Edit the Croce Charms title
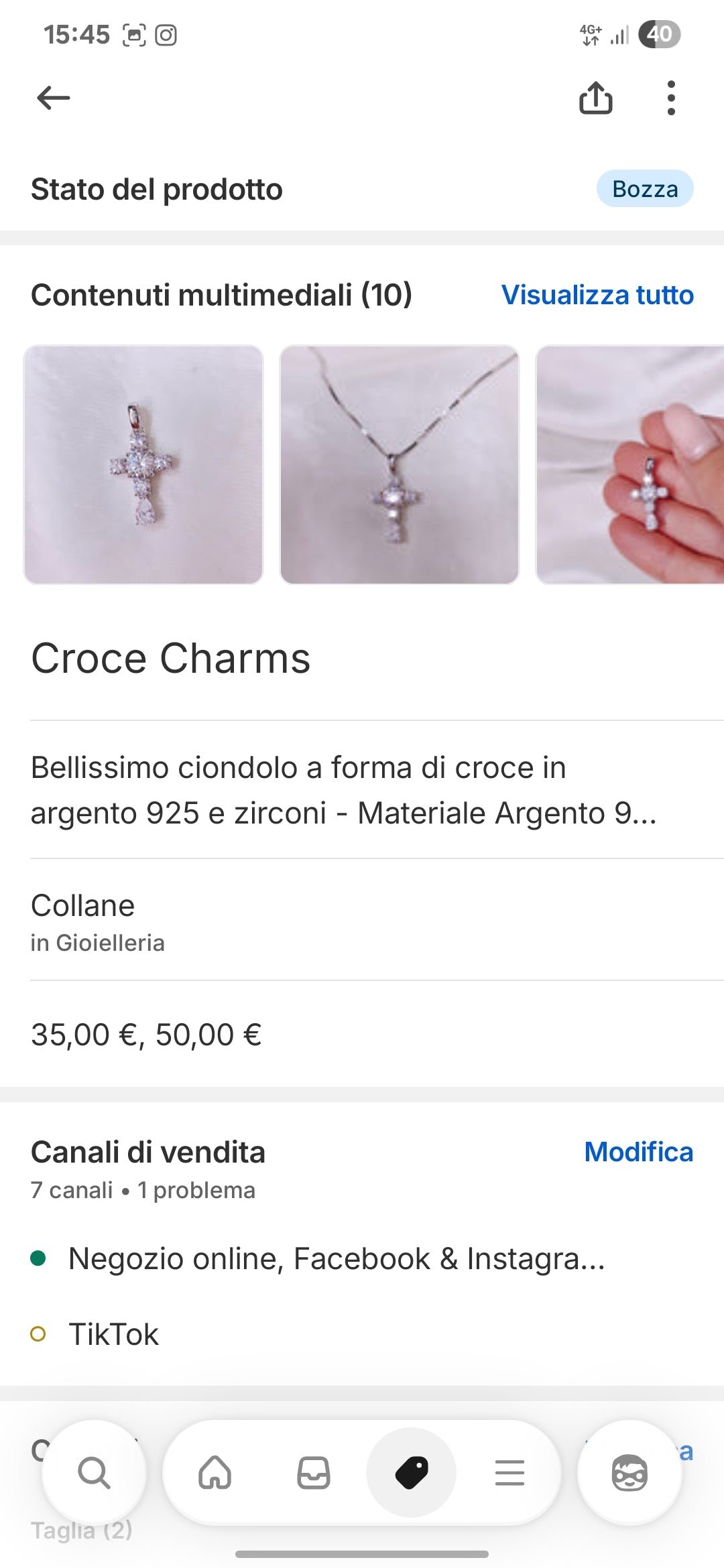The width and height of the screenshot is (724, 1568). pyautogui.click(x=171, y=658)
